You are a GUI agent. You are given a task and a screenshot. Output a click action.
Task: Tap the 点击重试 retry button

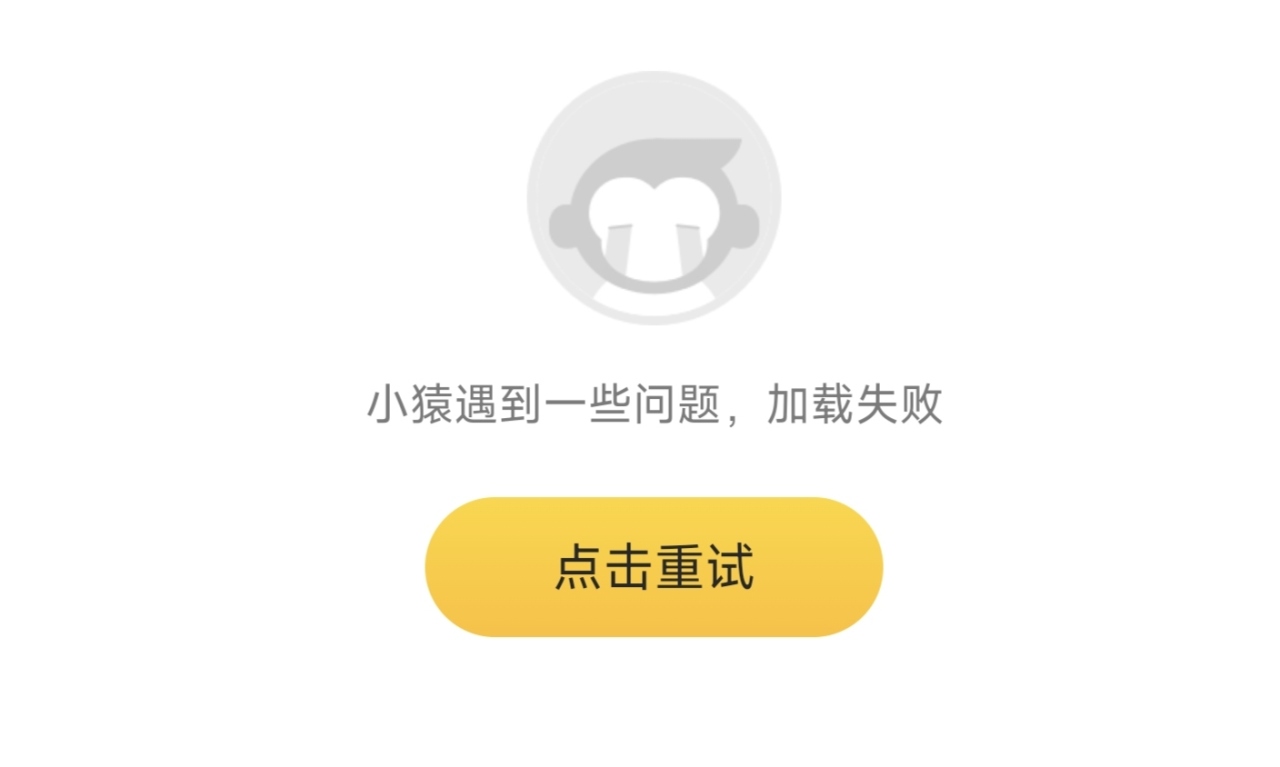pyautogui.click(x=654, y=567)
